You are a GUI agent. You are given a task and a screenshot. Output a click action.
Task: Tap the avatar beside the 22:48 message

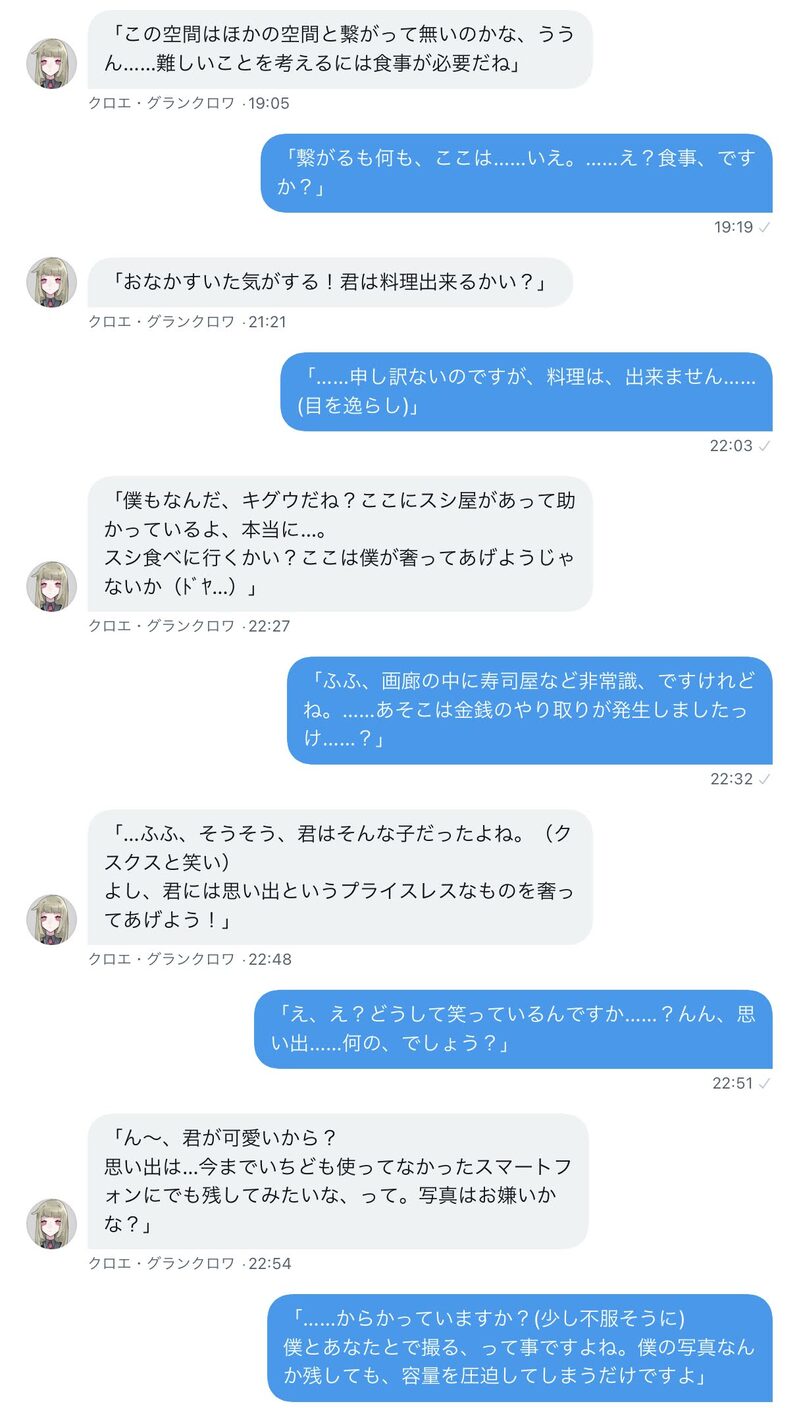(51, 919)
